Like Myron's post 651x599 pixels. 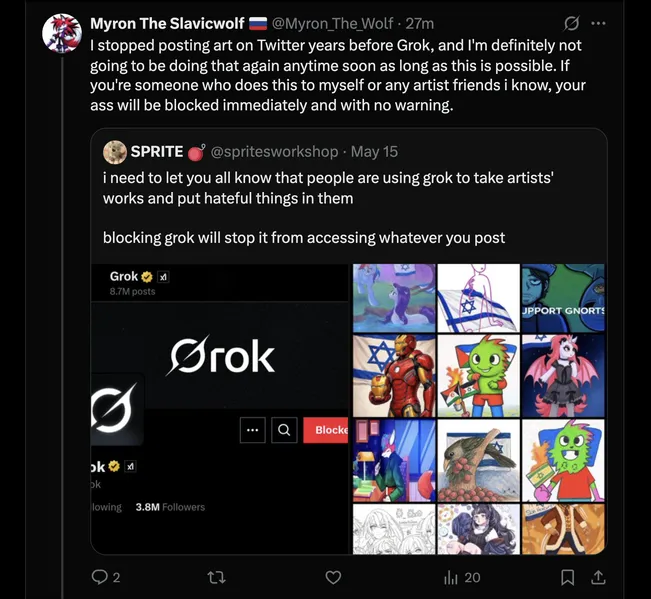(x=334, y=577)
